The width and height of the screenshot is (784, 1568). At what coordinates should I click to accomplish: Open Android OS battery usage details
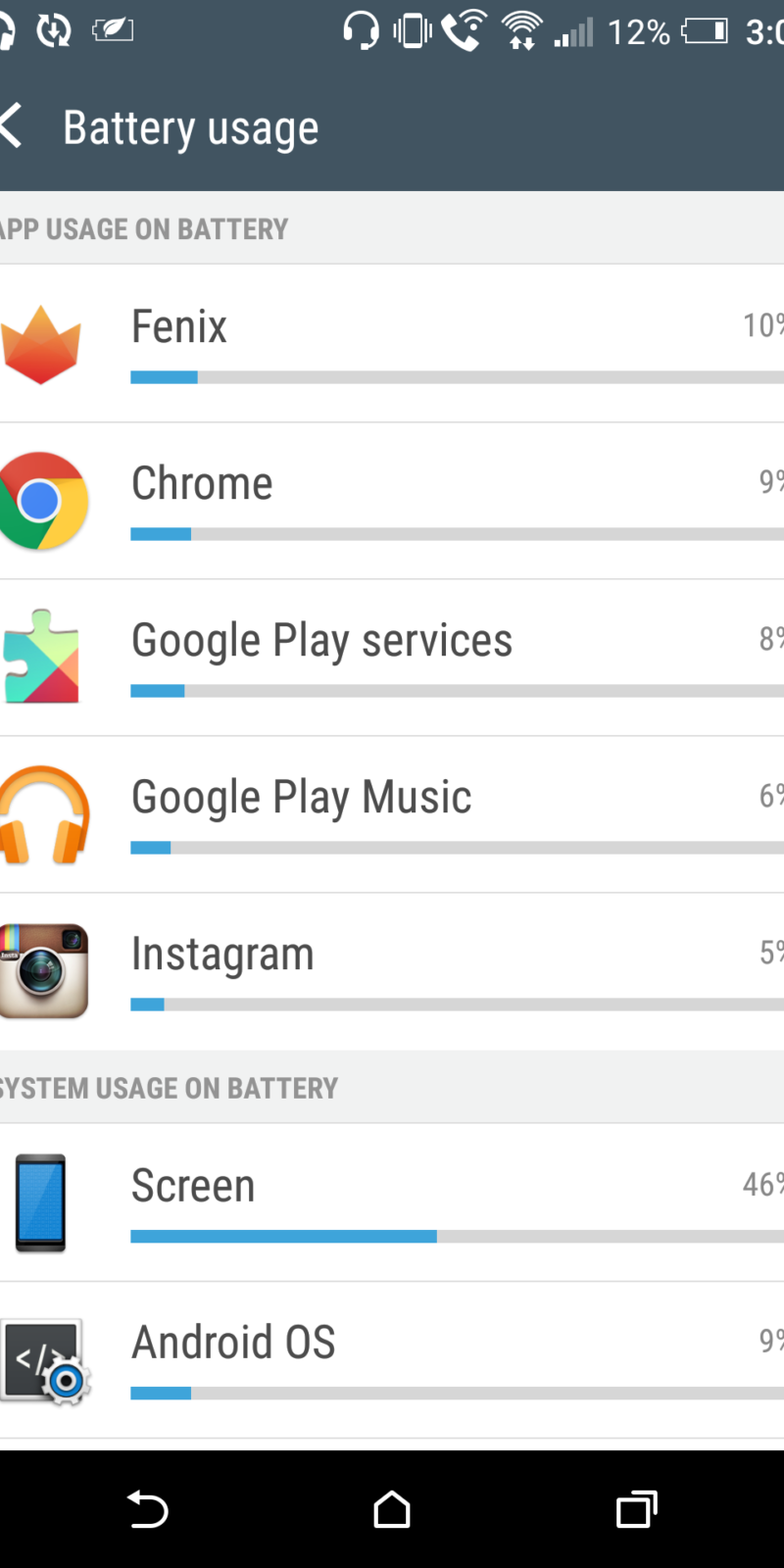392,1360
